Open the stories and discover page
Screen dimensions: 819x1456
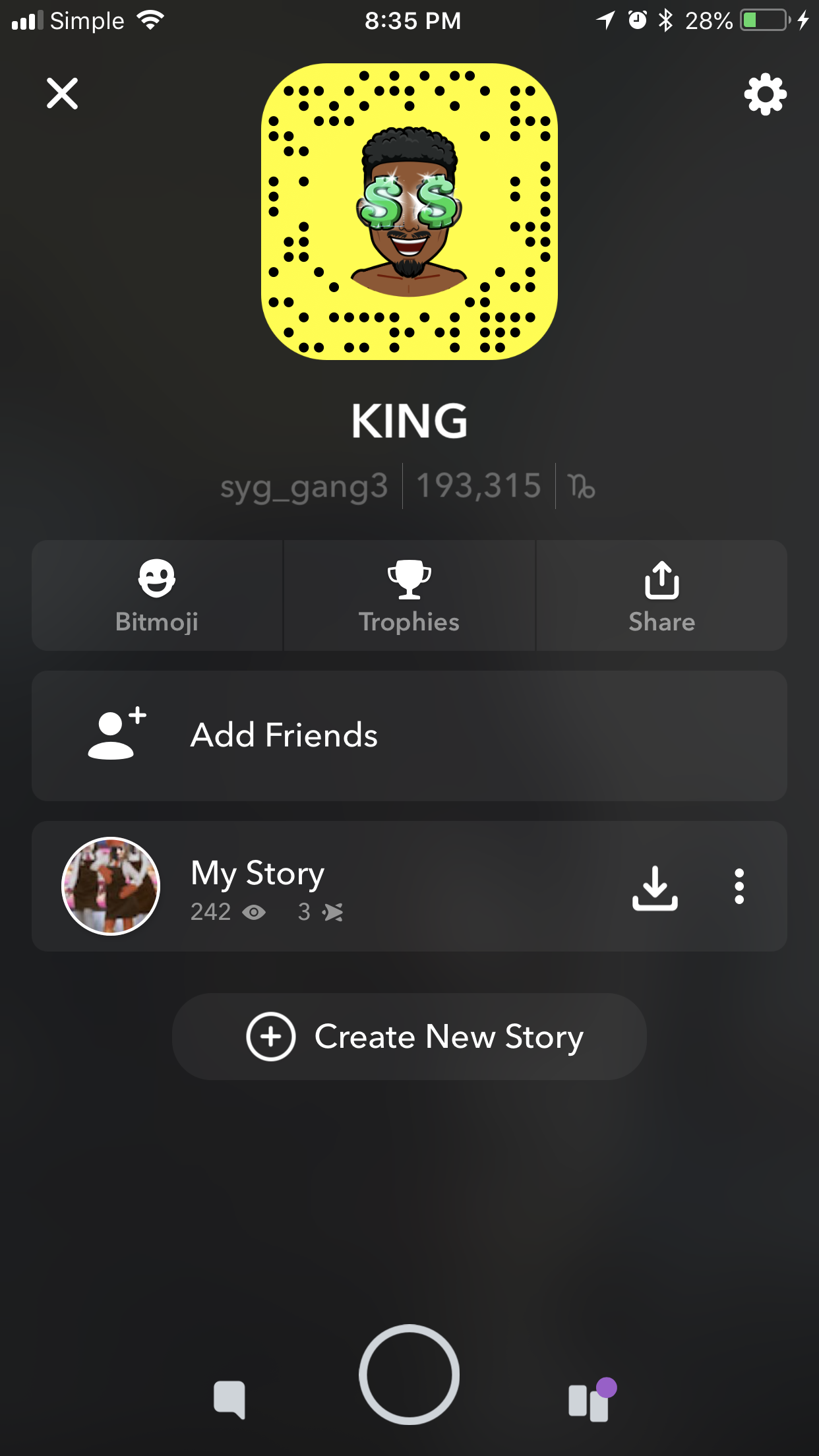(x=590, y=1401)
